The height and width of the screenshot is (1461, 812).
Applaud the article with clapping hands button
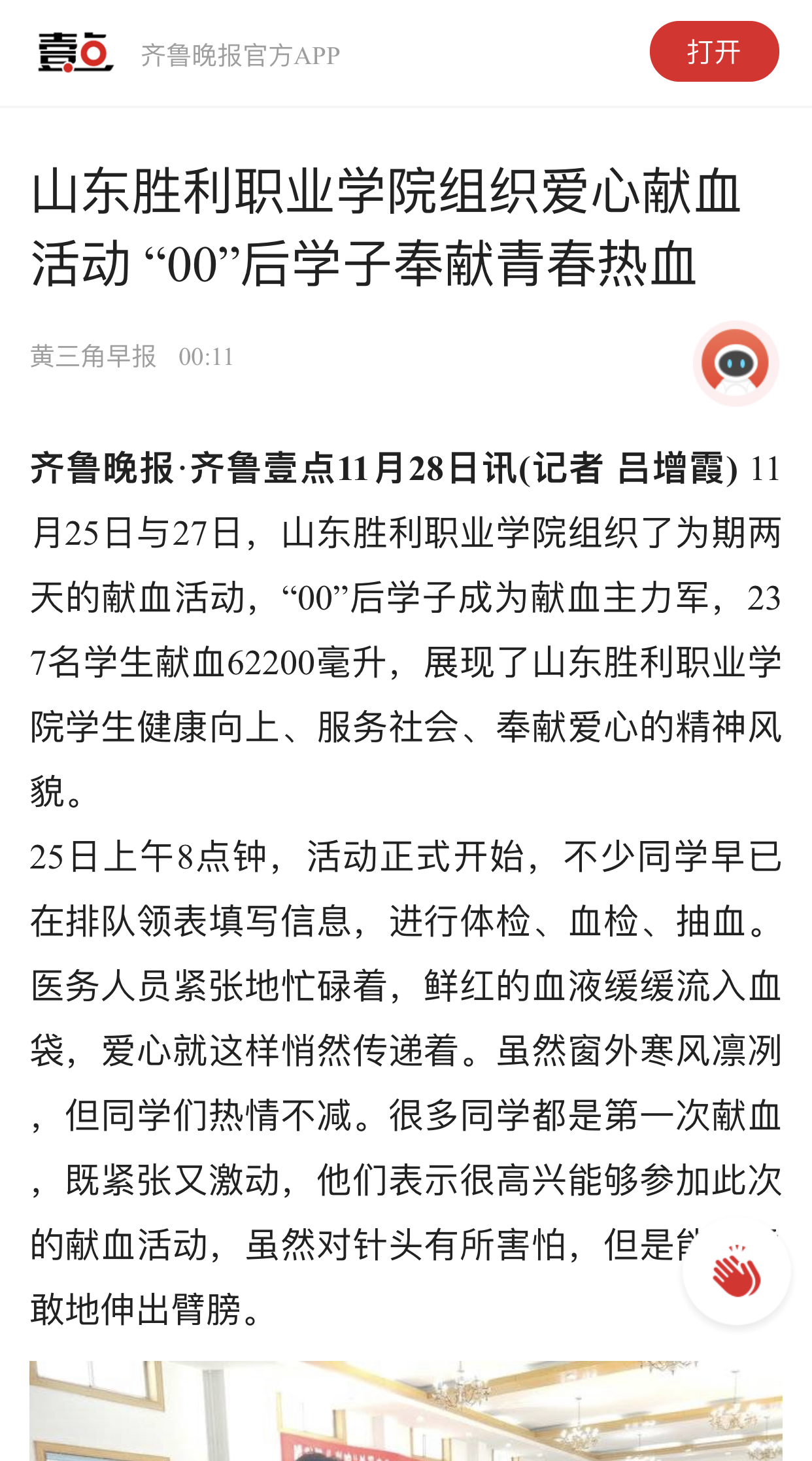(x=736, y=1272)
